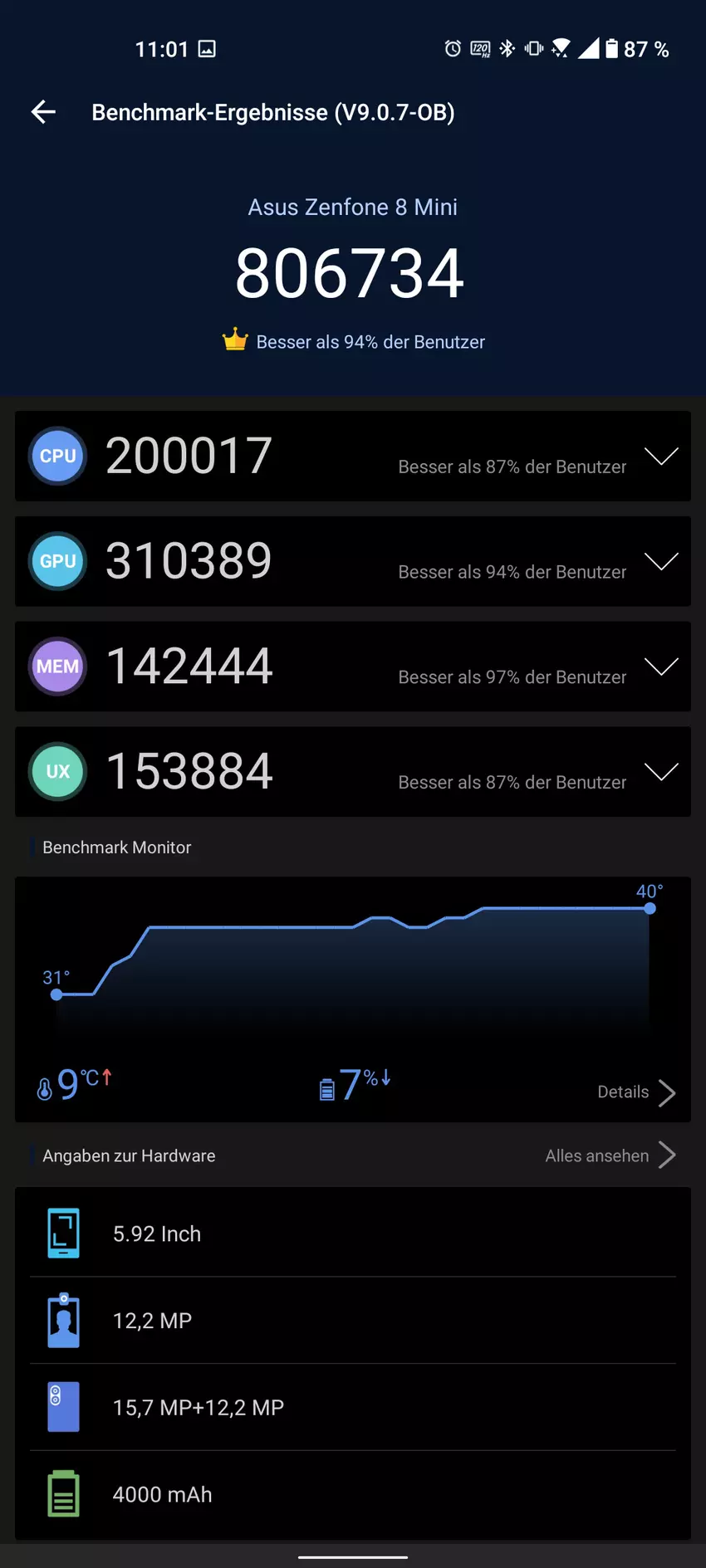
Task: Go back using the arrow icon
Action: click(43, 112)
